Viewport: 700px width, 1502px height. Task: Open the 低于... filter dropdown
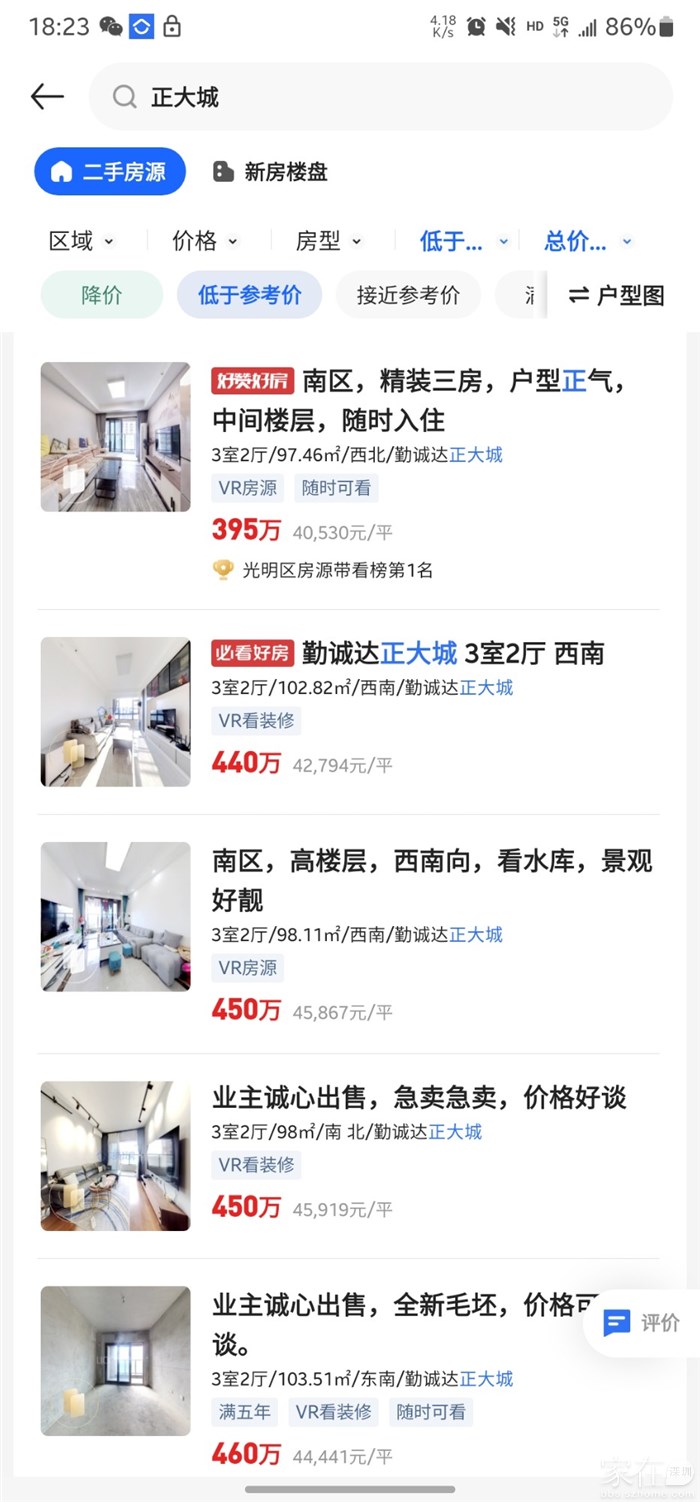[x=464, y=241]
